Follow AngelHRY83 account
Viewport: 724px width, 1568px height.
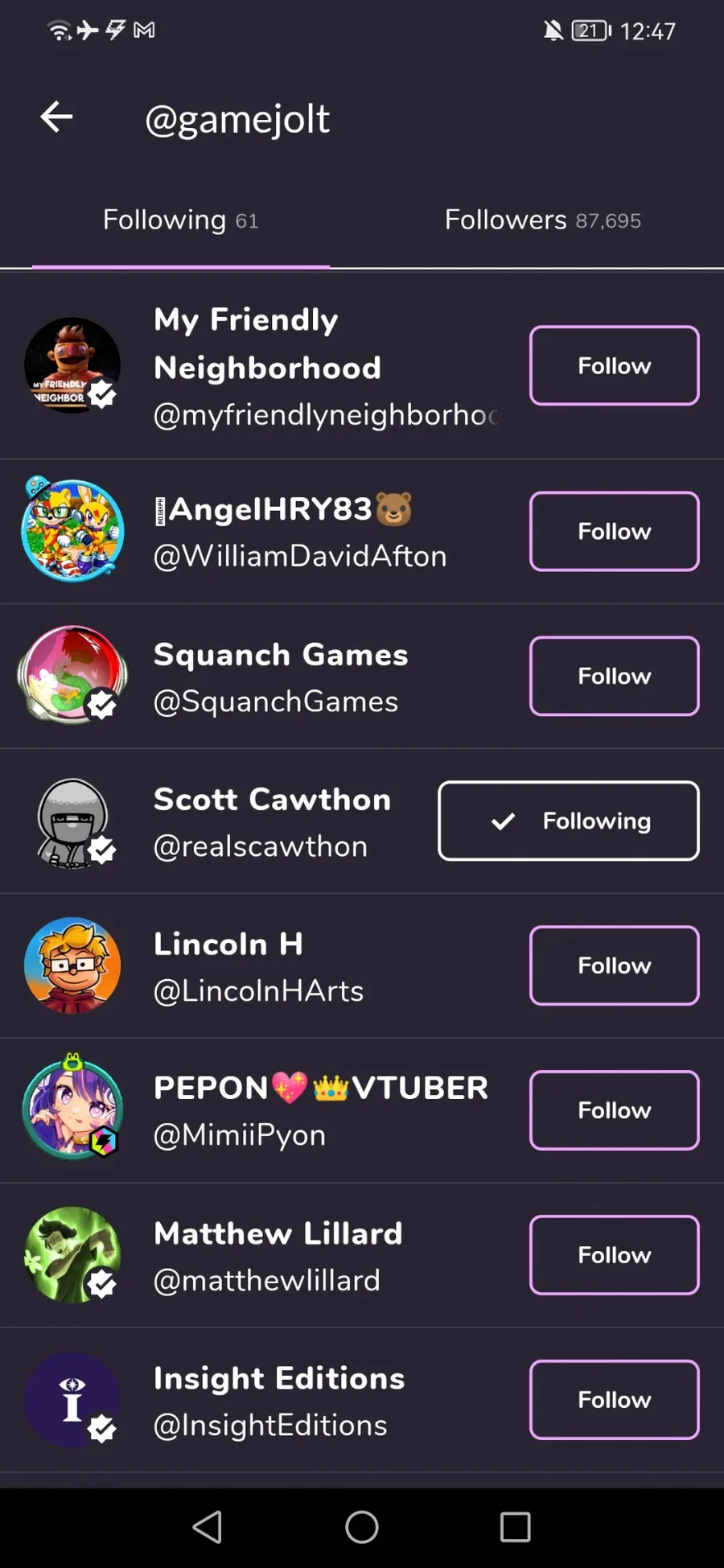pyautogui.click(x=614, y=531)
